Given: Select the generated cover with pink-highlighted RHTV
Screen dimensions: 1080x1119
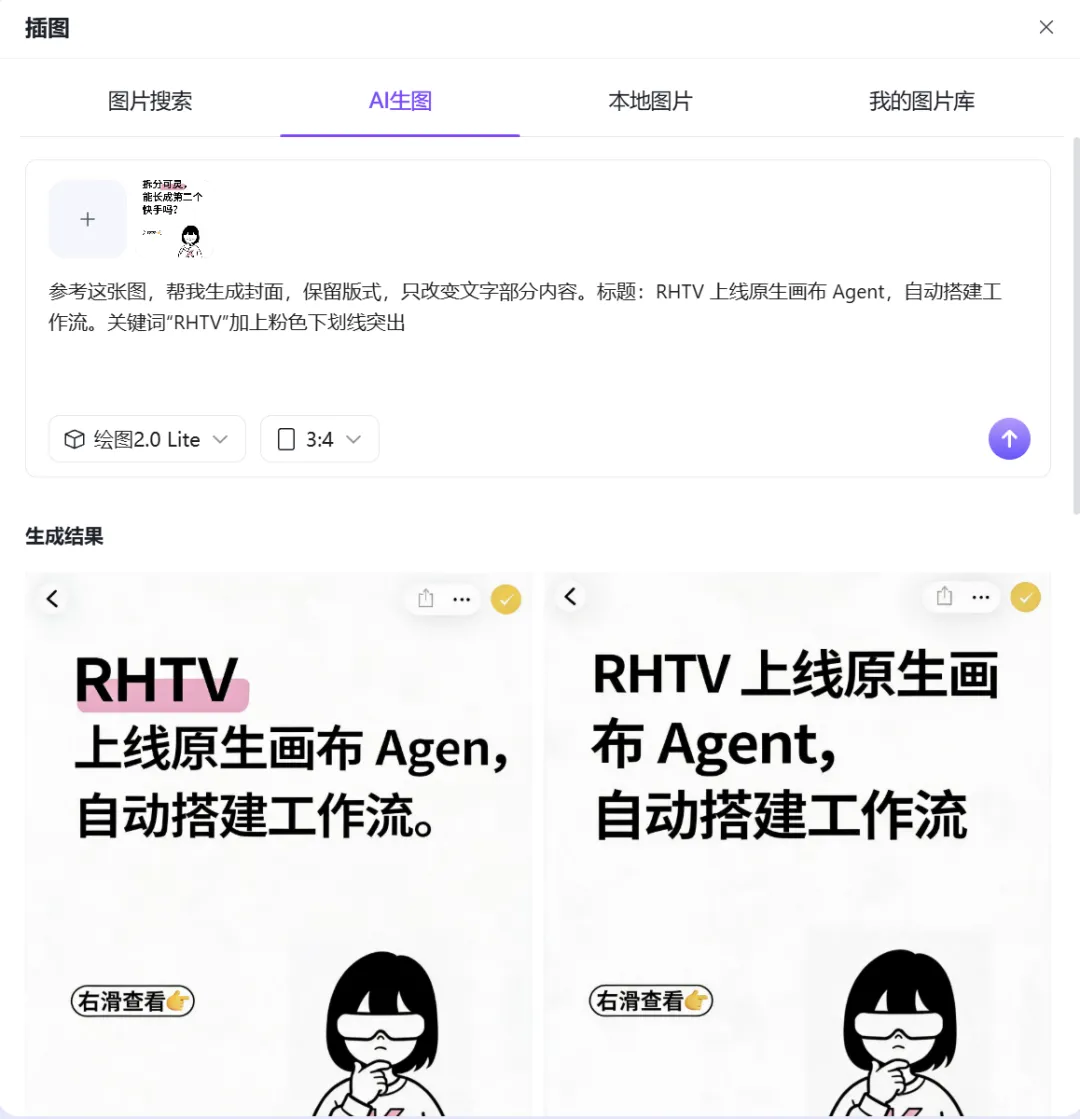Looking at the screenshot, I should pyautogui.click(x=278, y=844).
